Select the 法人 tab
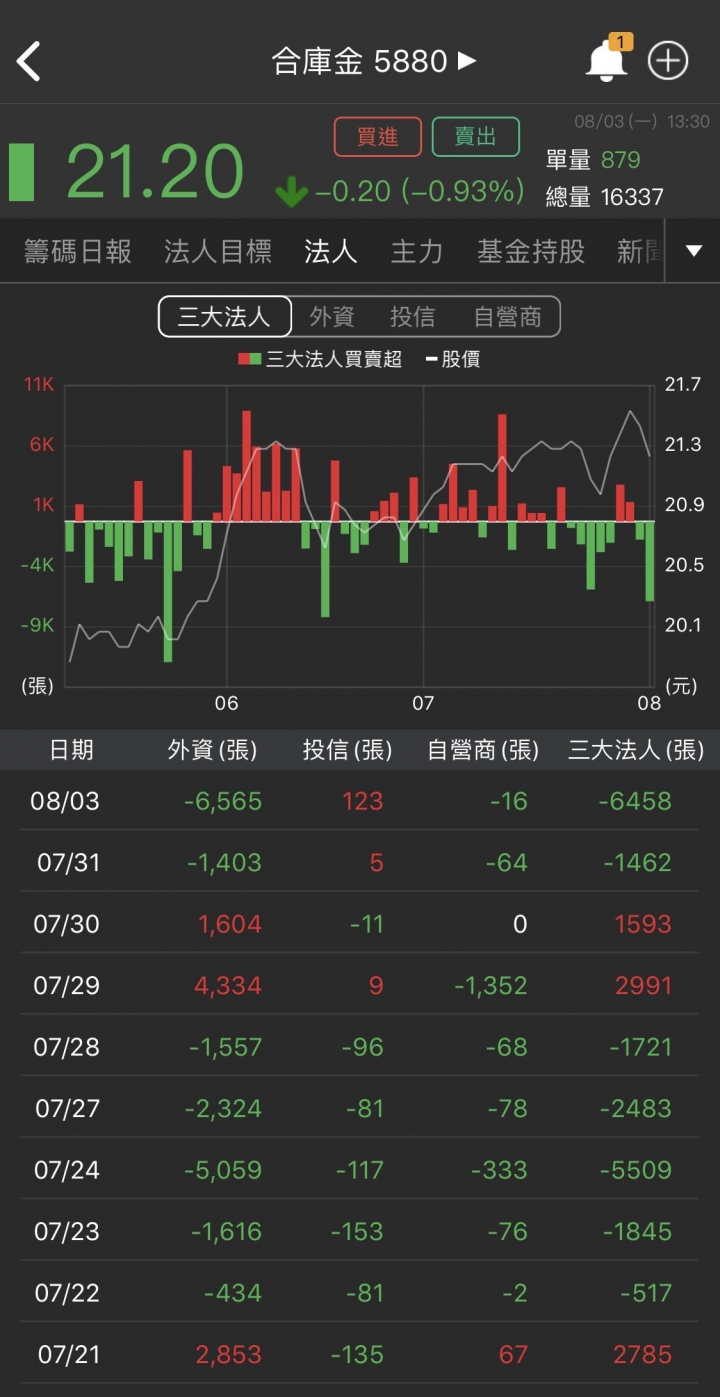The height and width of the screenshot is (1397, 720). click(331, 251)
